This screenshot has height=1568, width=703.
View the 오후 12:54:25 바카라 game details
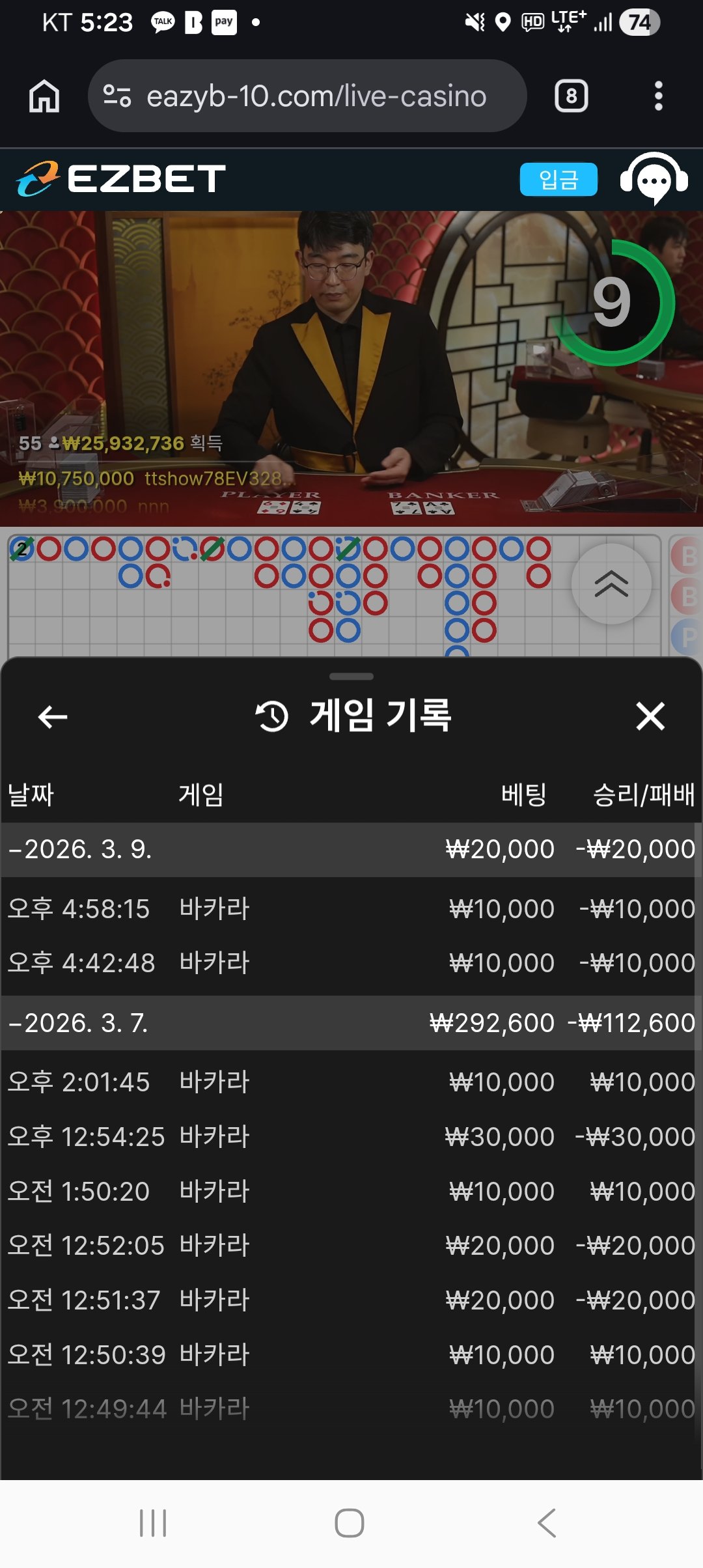click(x=350, y=1137)
